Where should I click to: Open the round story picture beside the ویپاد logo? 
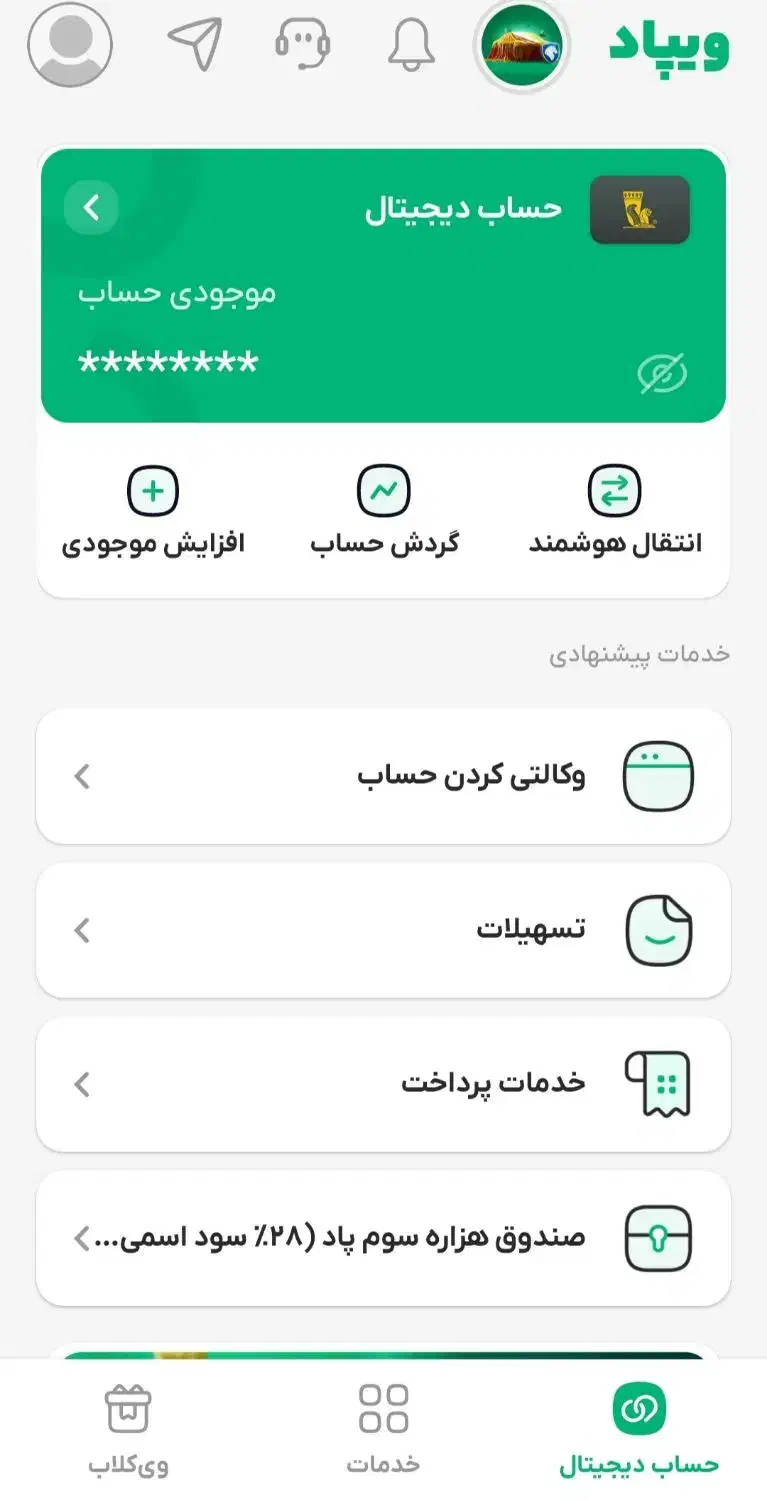click(522, 46)
